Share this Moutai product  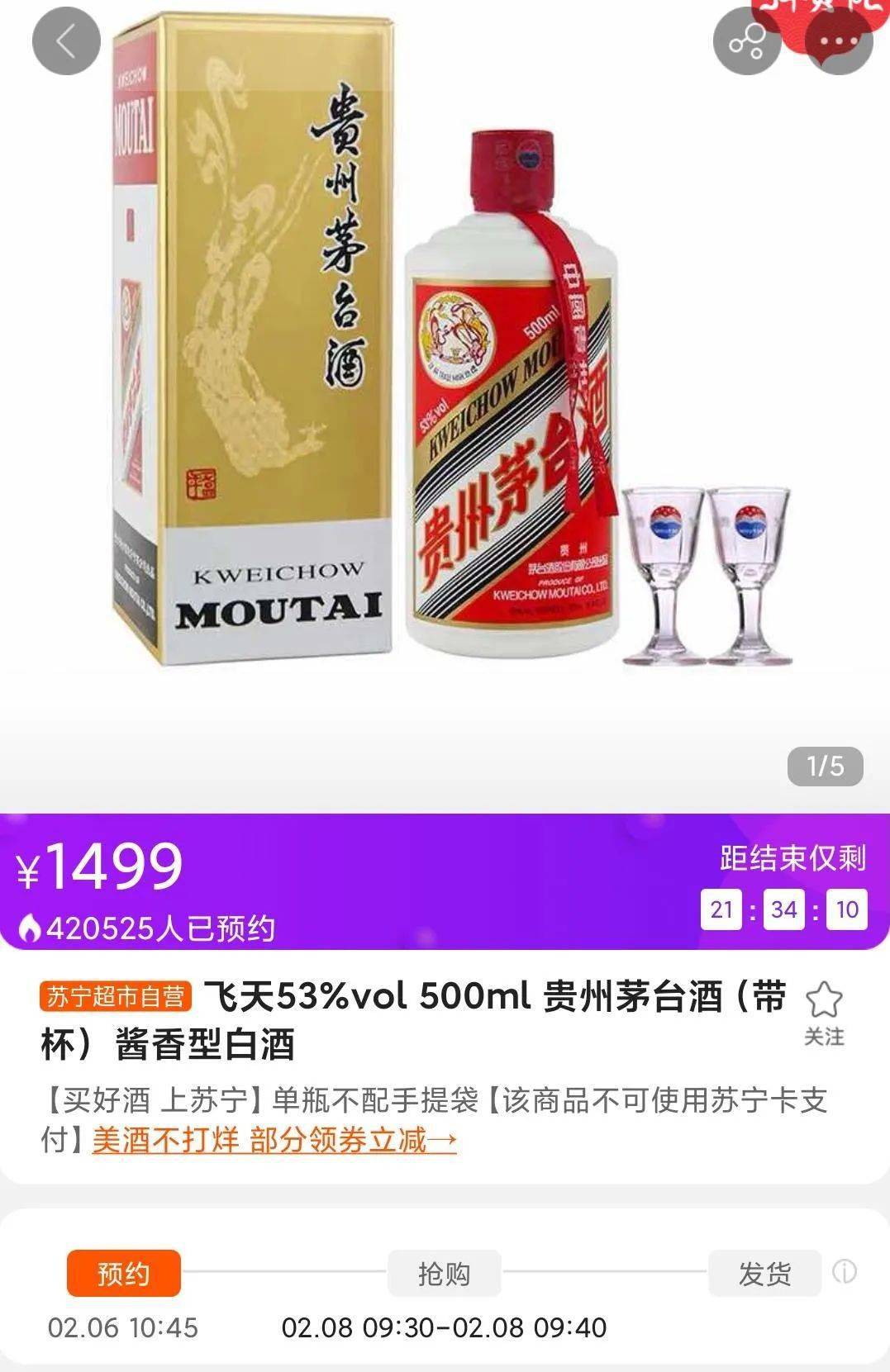click(747, 41)
